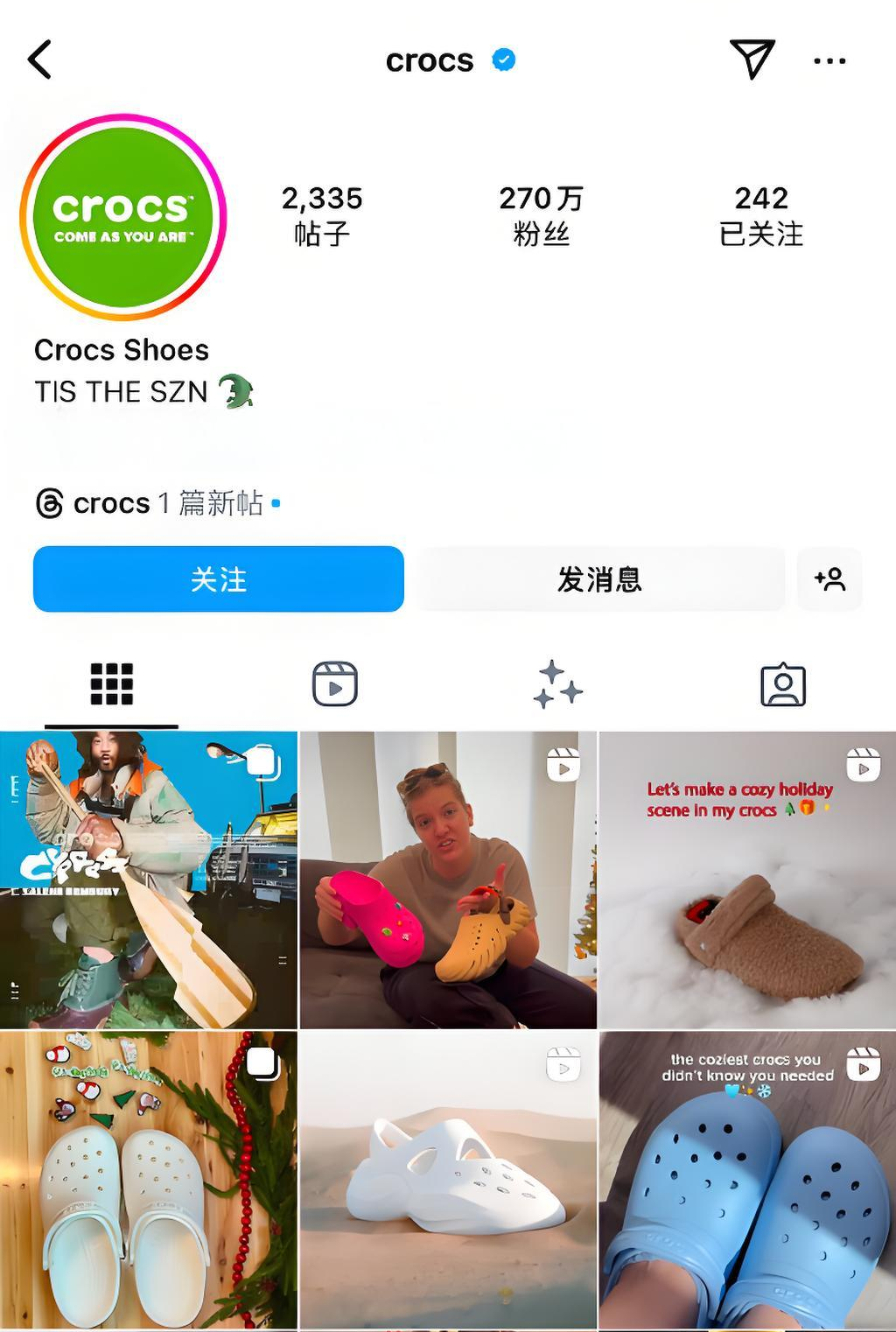Switch to the tagged photos tab
The width and height of the screenshot is (896, 1332).
[x=782, y=684]
